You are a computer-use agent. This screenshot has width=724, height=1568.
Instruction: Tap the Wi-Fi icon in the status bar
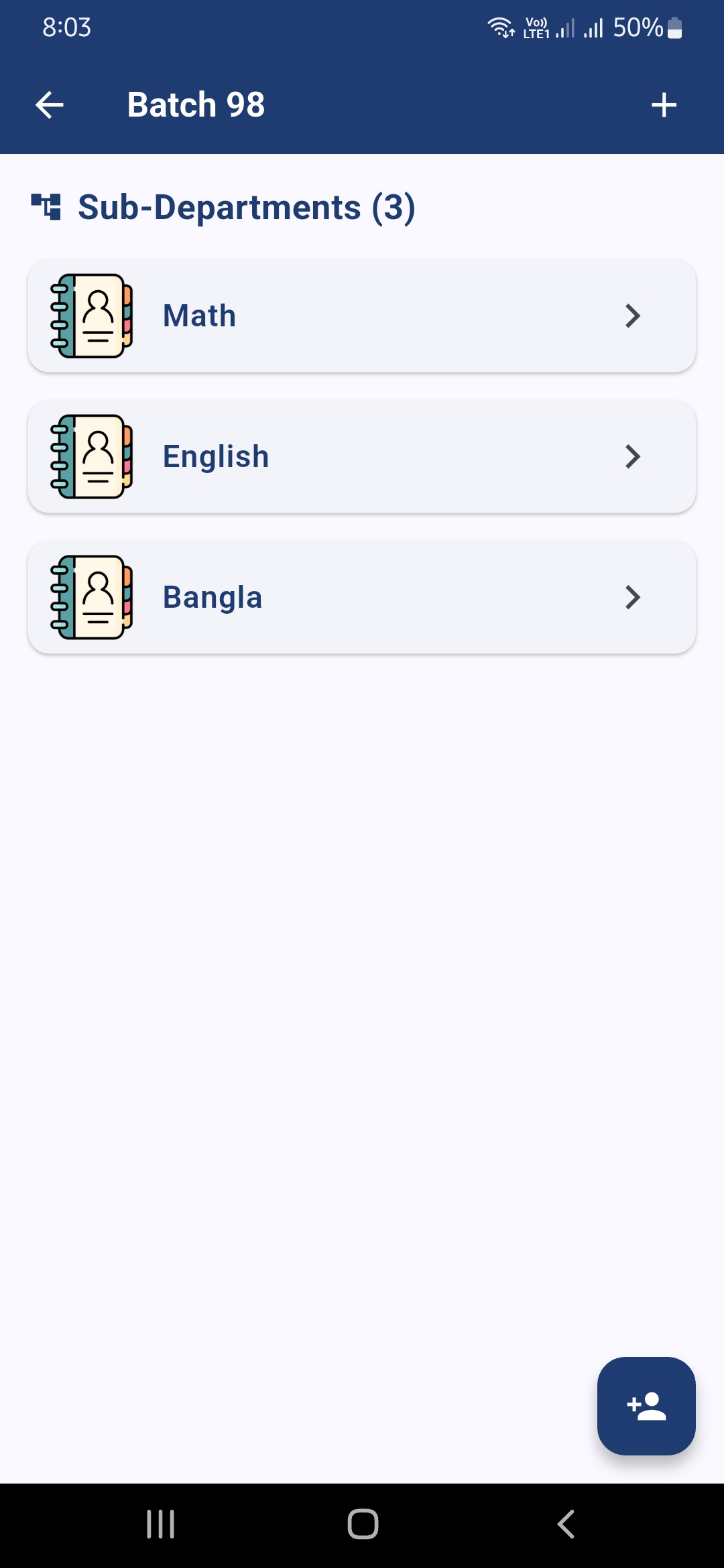[x=501, y=27]
